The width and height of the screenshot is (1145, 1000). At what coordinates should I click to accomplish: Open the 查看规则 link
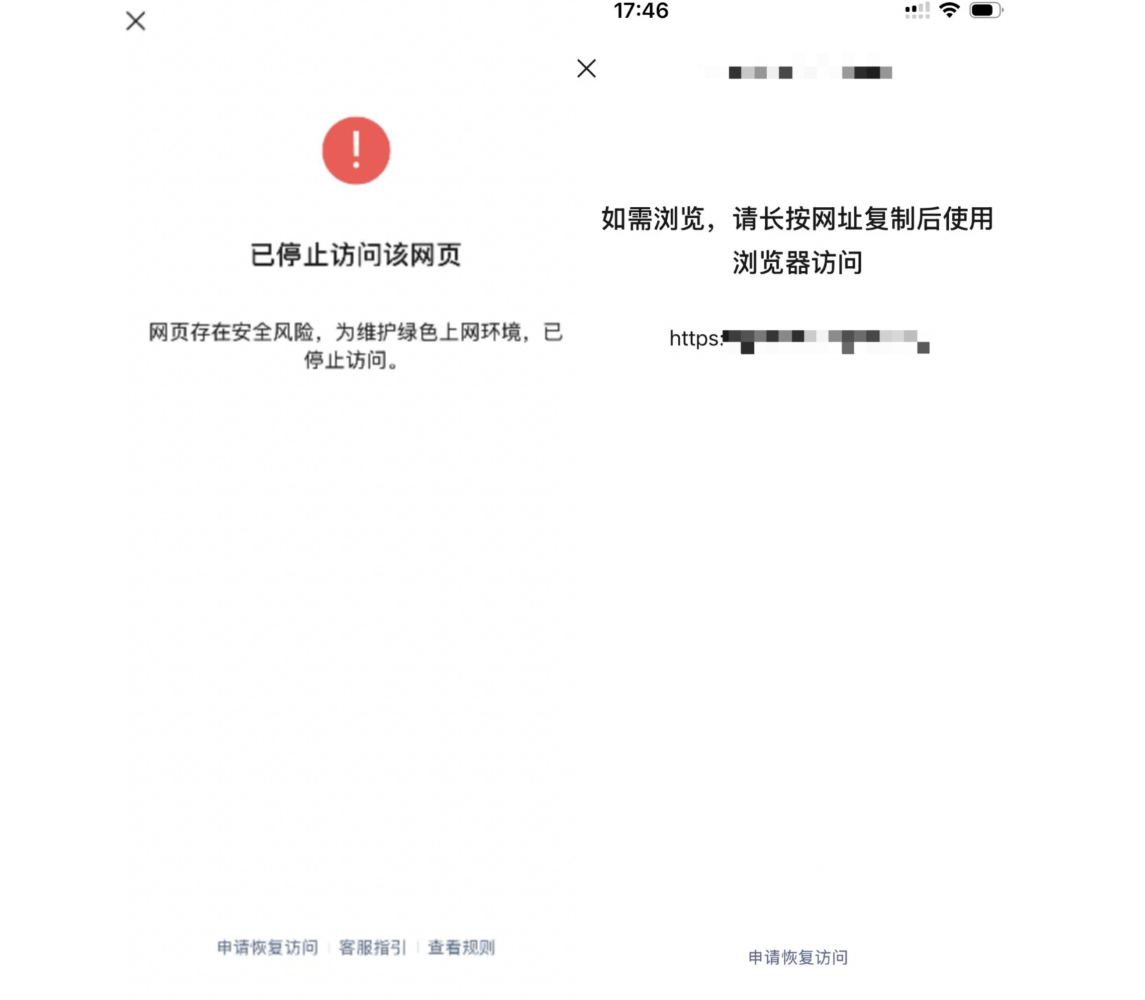(x=461, y=947)
